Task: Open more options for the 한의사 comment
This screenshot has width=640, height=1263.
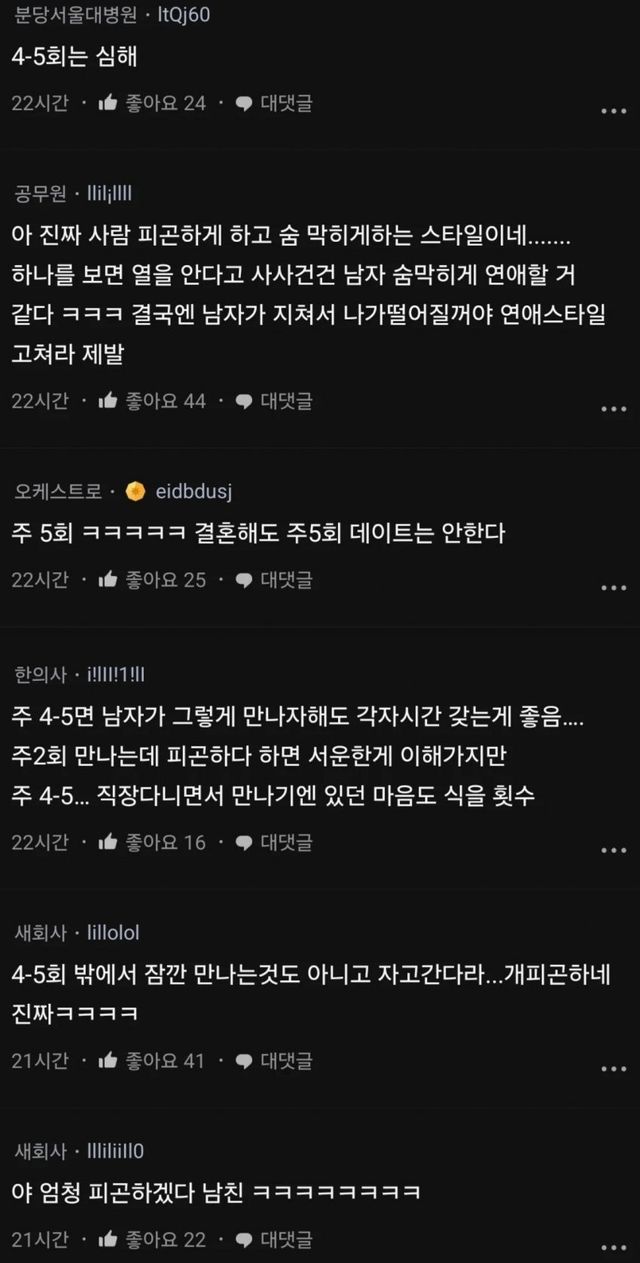Action: (612, 850)
